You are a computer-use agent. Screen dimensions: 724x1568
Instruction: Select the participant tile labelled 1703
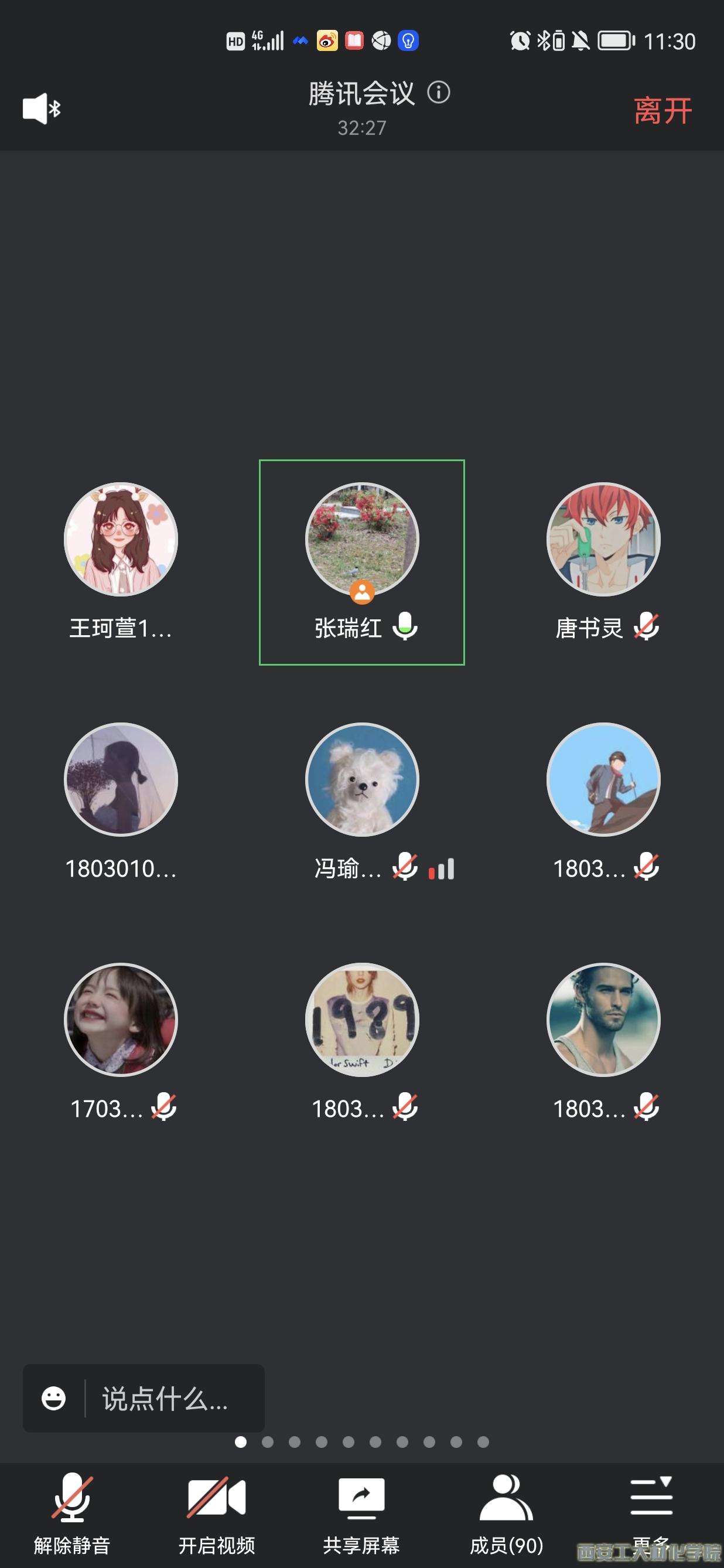121,1042
